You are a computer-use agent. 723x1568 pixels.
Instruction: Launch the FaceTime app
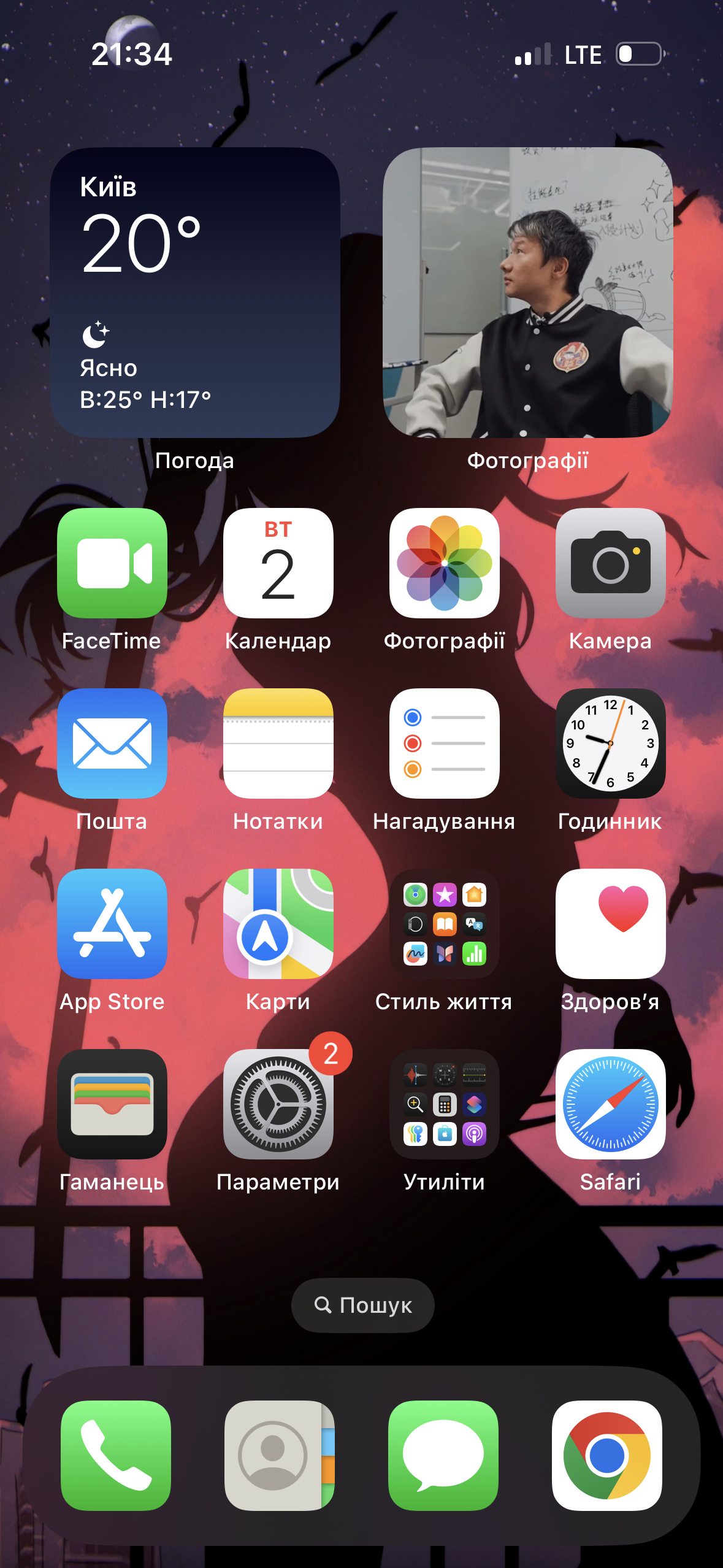click(x=112, y=563)
